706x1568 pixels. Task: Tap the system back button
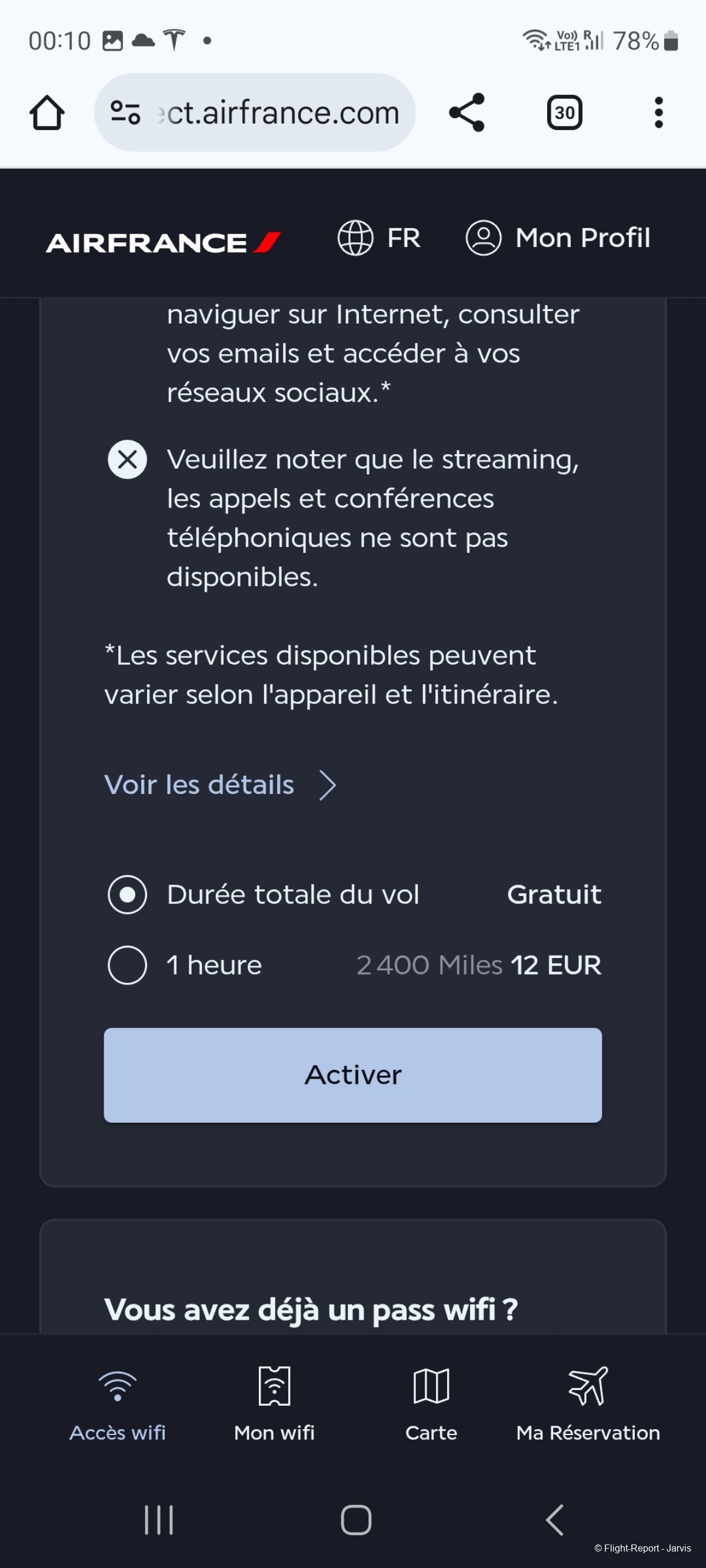coord(554,1520)
